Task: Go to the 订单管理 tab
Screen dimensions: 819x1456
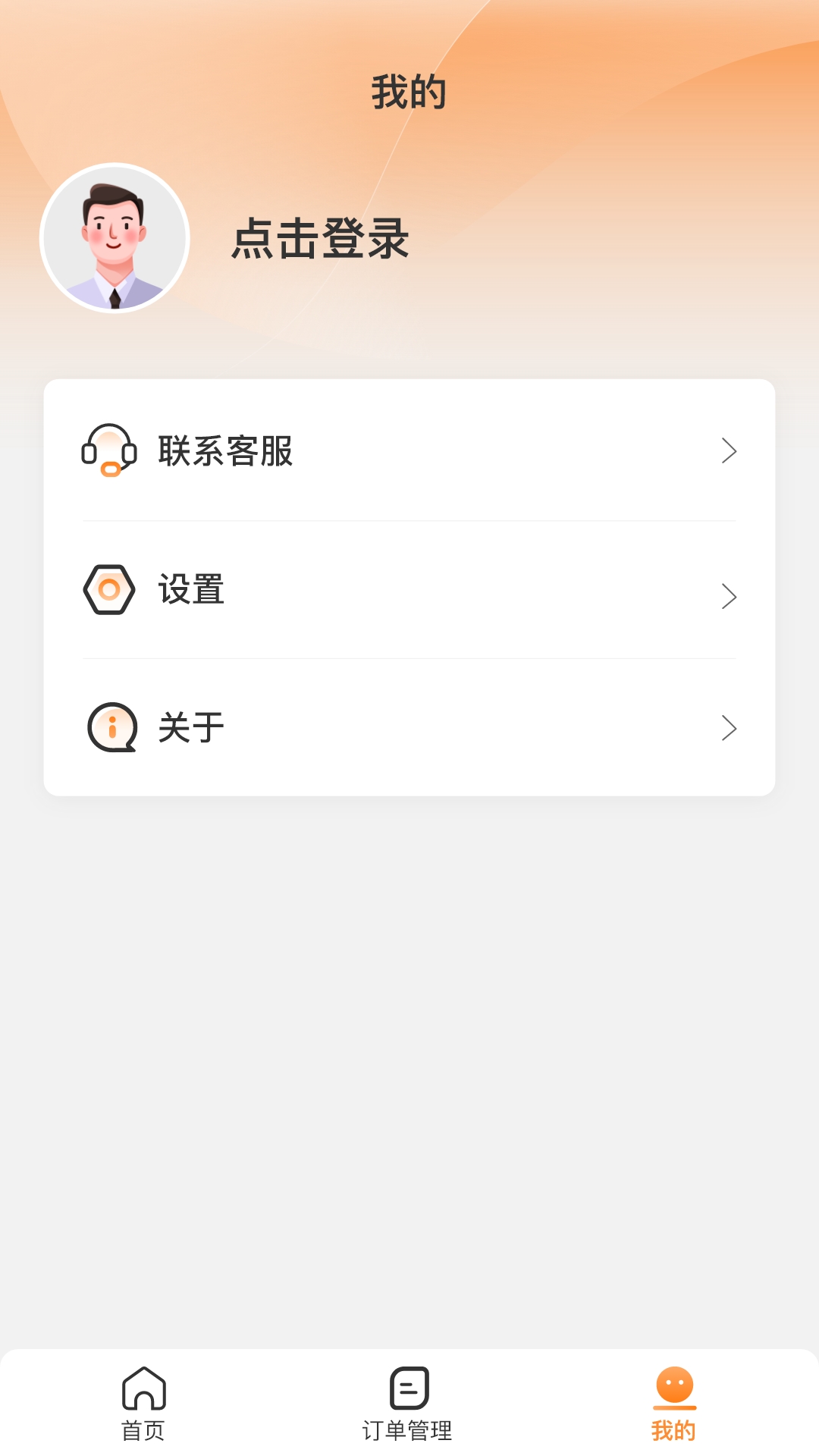Action: tap(408, 1403)
